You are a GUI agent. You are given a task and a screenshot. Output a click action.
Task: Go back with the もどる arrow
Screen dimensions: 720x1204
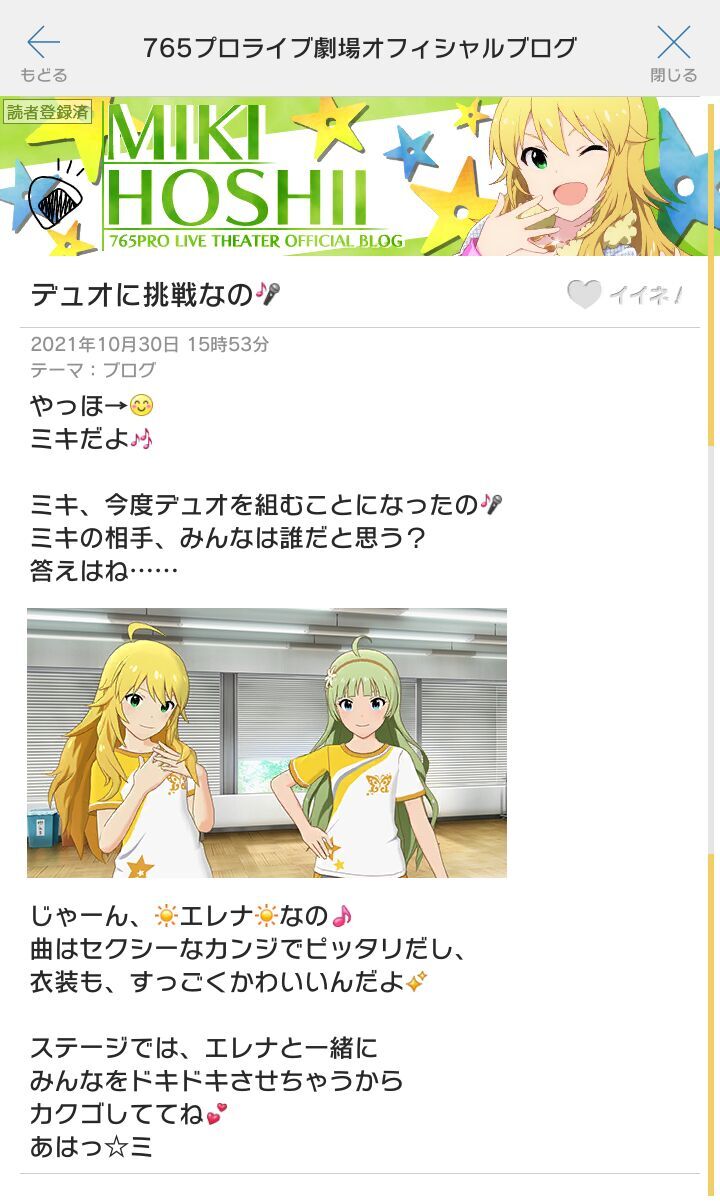(x=43, y=52)
